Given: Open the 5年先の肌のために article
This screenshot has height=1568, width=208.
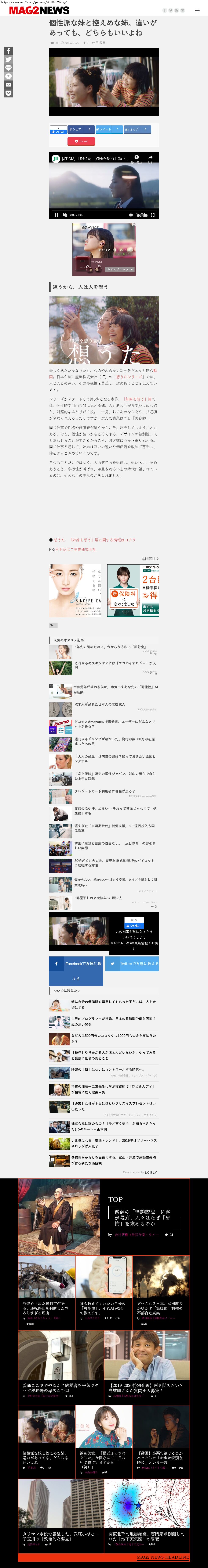Looking at the screenshot, I should pyautogui.click(x=109, y=647).
